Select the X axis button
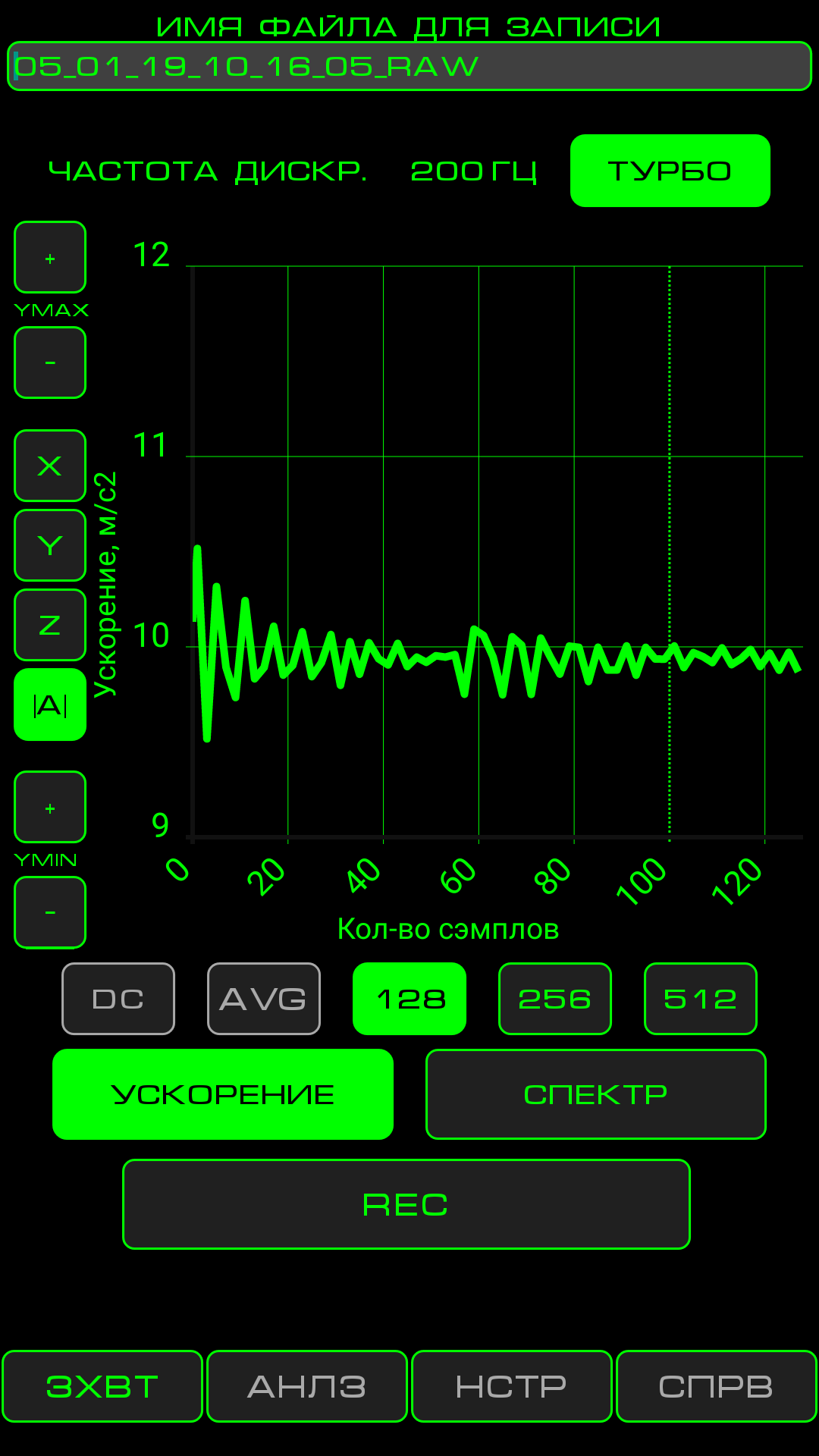Image resolution: width=819 pixels, height=1456 pixels. pyautogui.click(x=50, y=466)
